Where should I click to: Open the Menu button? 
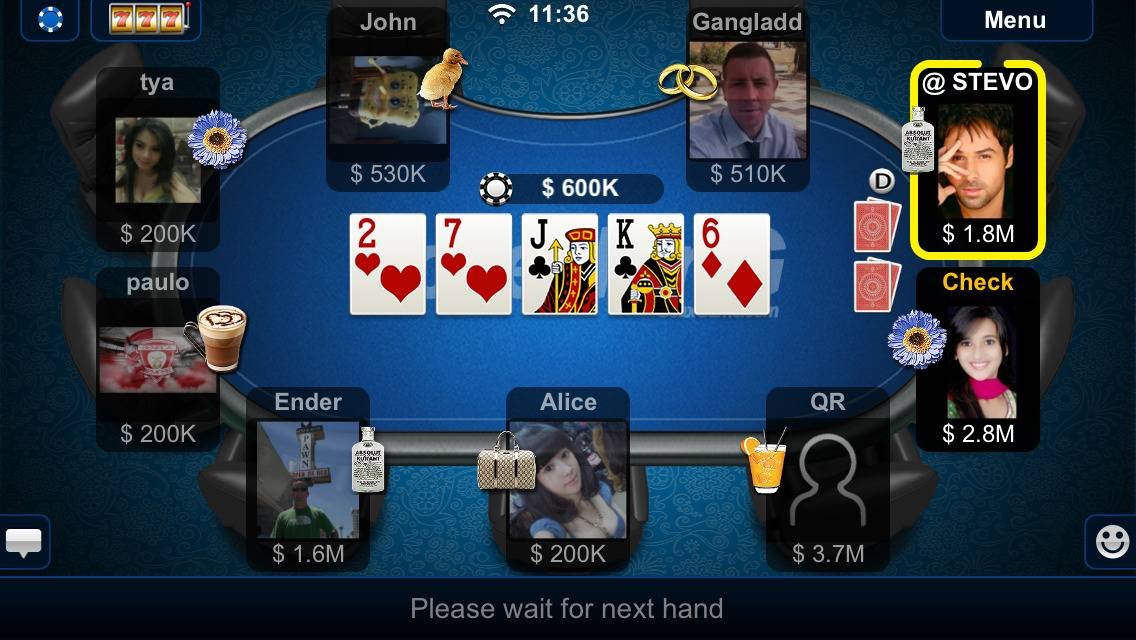pos(1015,20)
